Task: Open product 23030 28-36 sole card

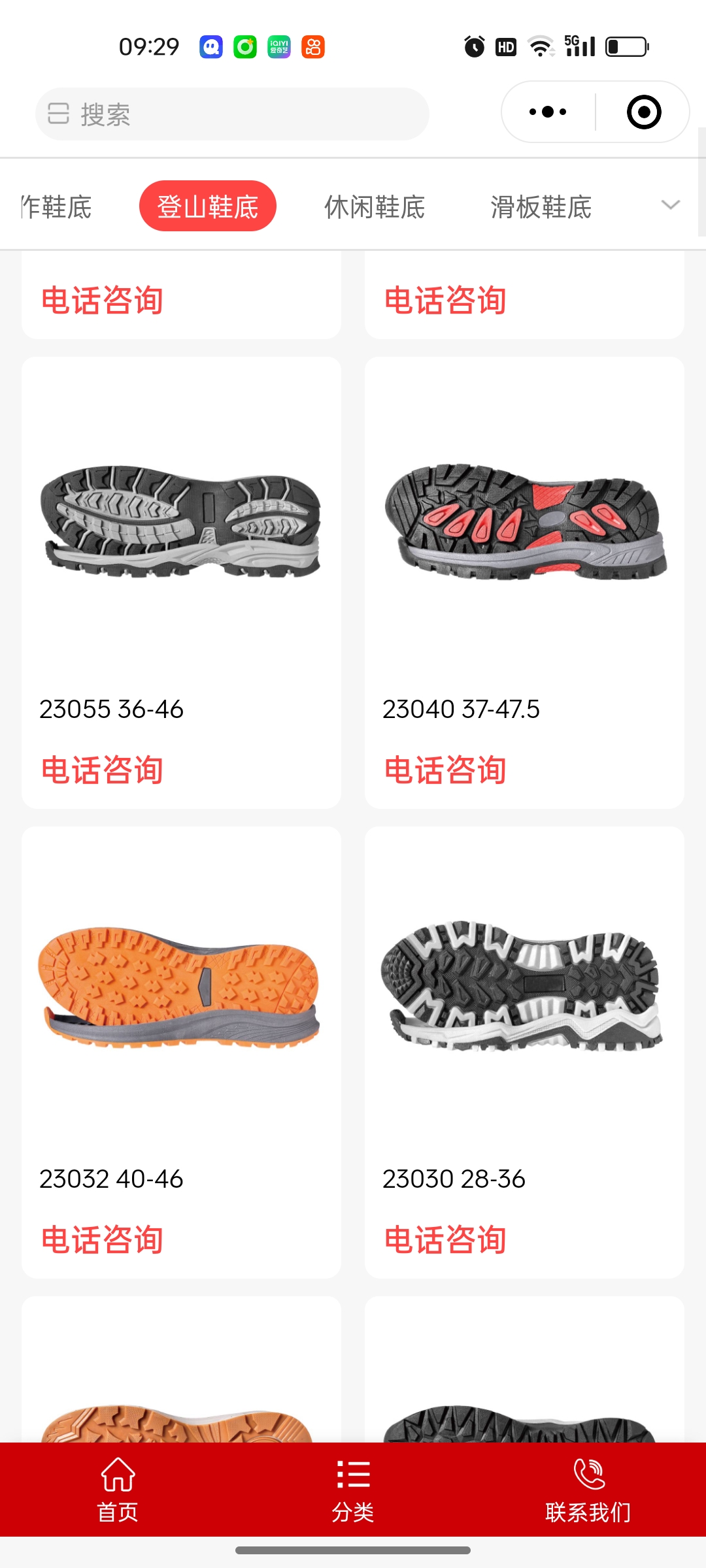Action: coord(524,987)
